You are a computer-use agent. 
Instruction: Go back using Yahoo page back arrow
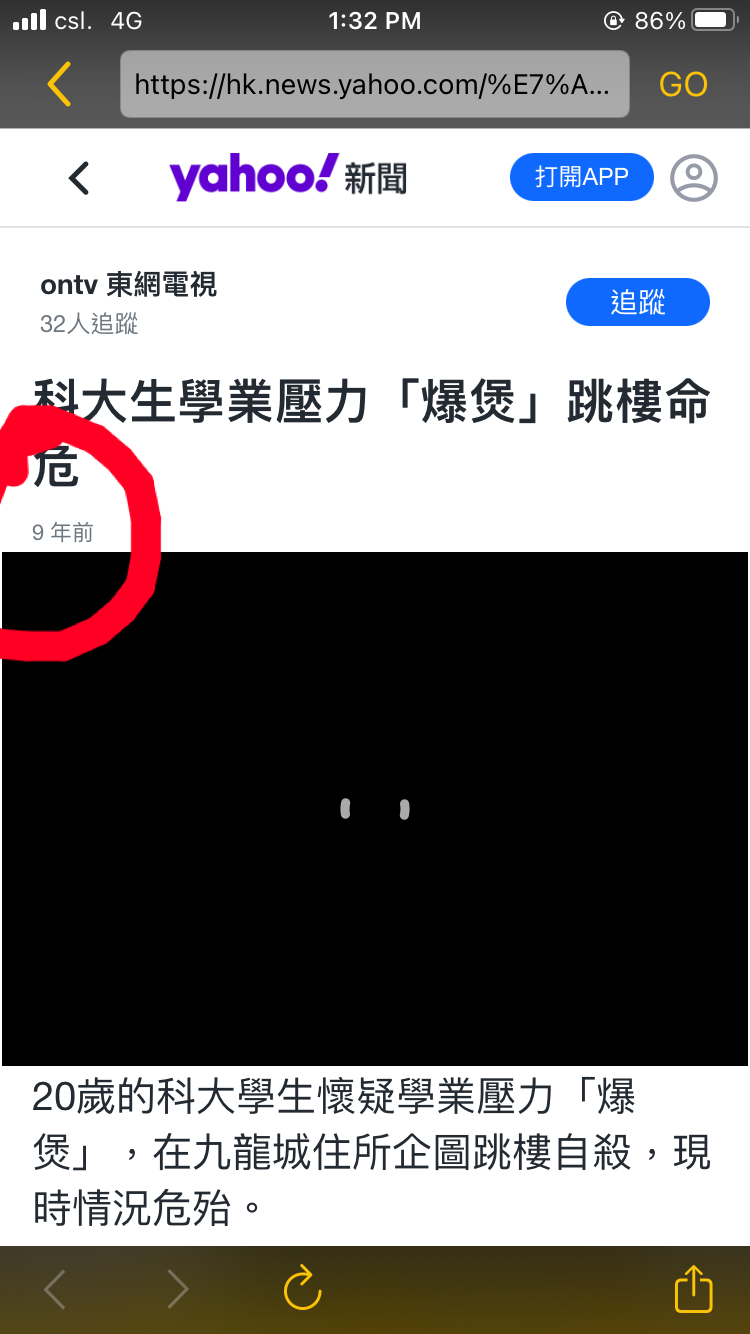79,178
